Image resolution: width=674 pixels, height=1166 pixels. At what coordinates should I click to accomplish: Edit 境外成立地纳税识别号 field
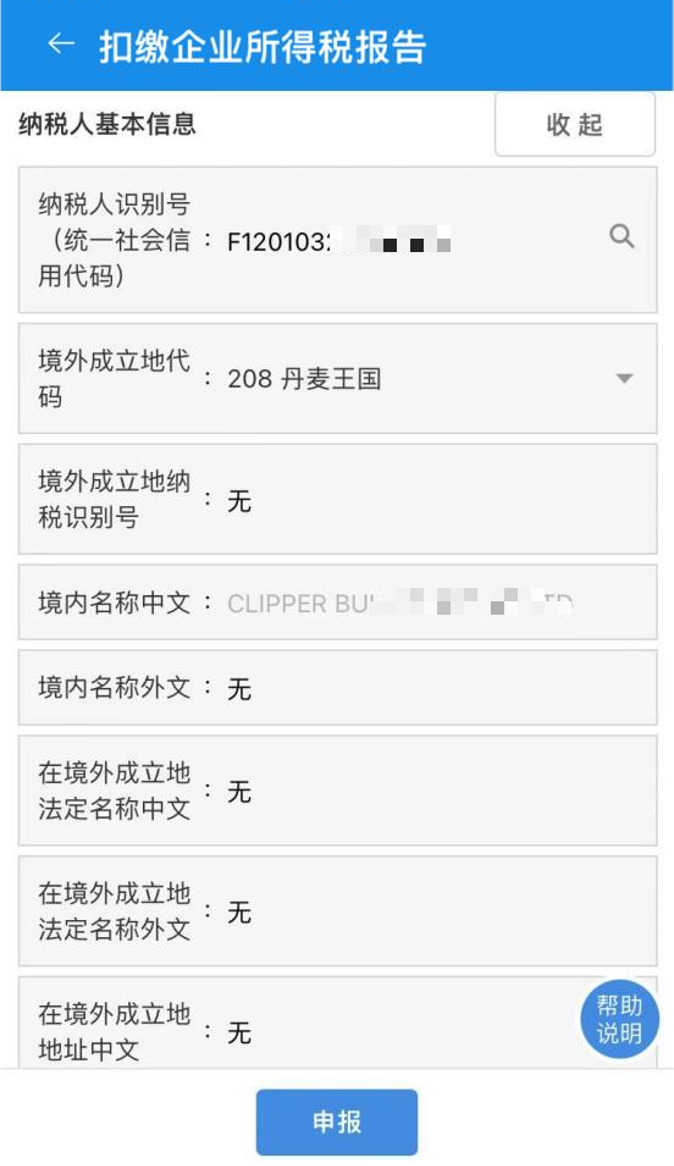pos(338,500)
